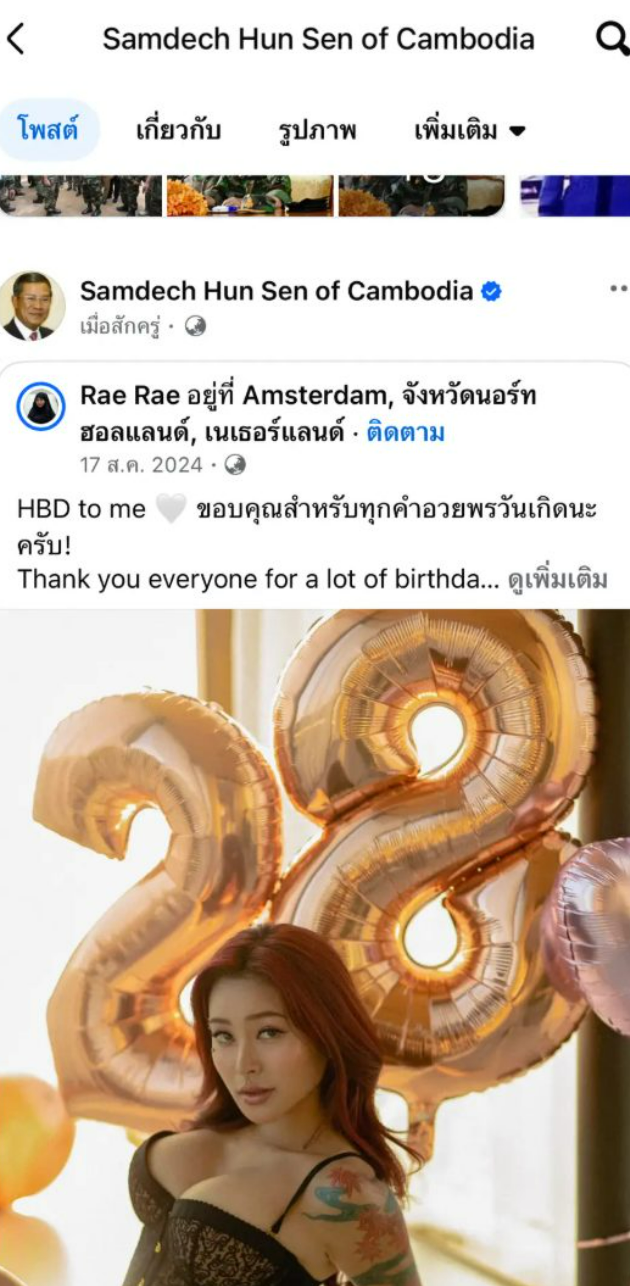Expand the เพิ่มเติม dropdown
The image size is (630, 1286).
(x=469, y=130)
